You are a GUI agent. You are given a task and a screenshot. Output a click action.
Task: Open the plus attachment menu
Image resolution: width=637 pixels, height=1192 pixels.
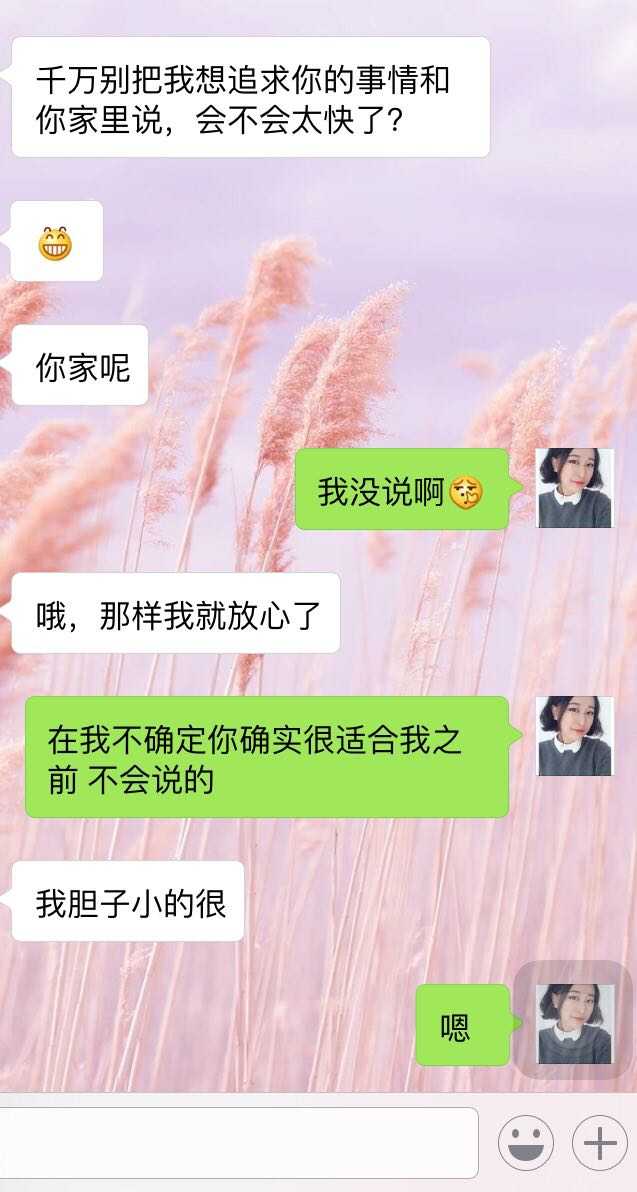pos(599,1142)
